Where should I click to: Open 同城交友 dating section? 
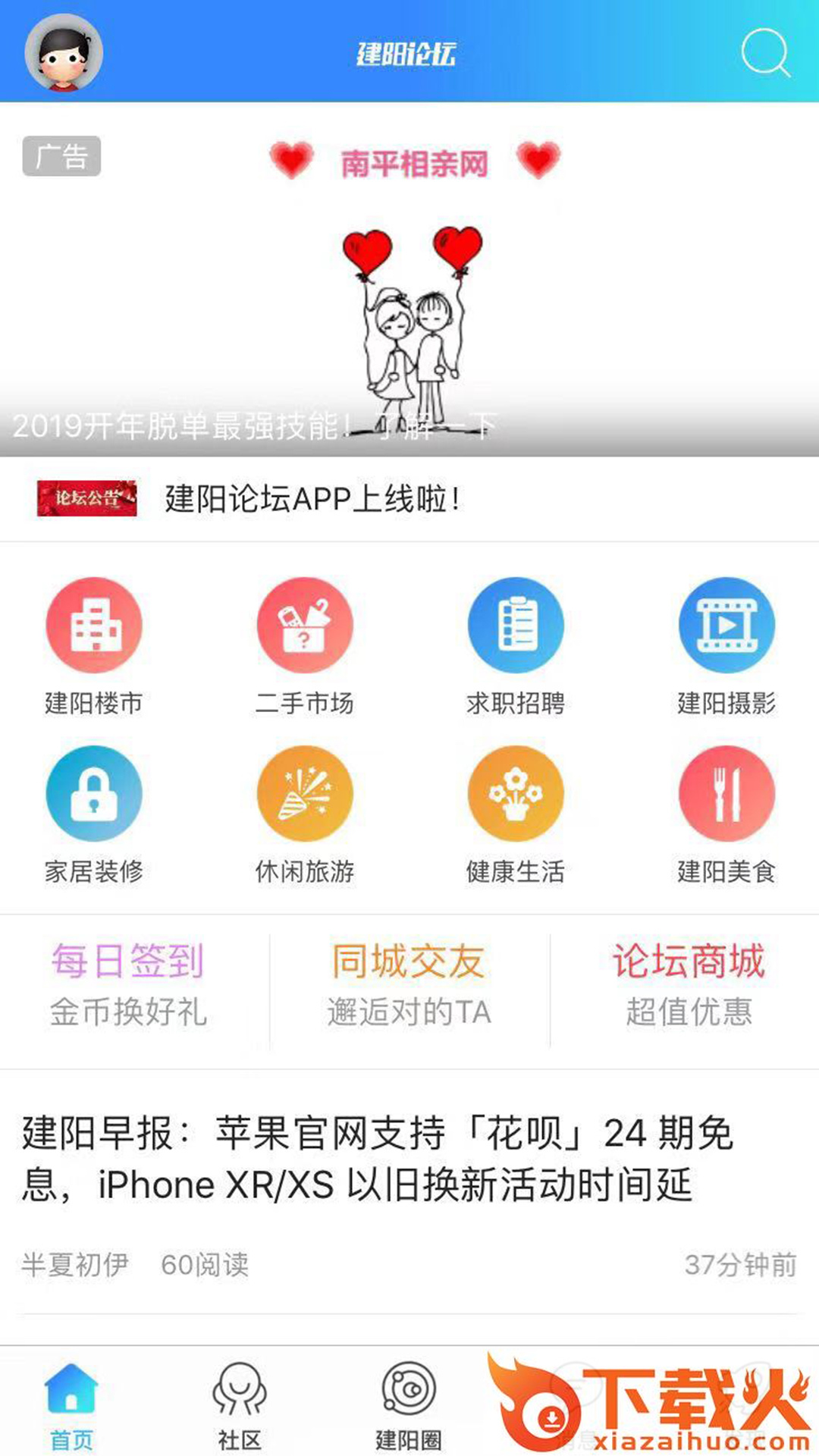click(409, 984)
